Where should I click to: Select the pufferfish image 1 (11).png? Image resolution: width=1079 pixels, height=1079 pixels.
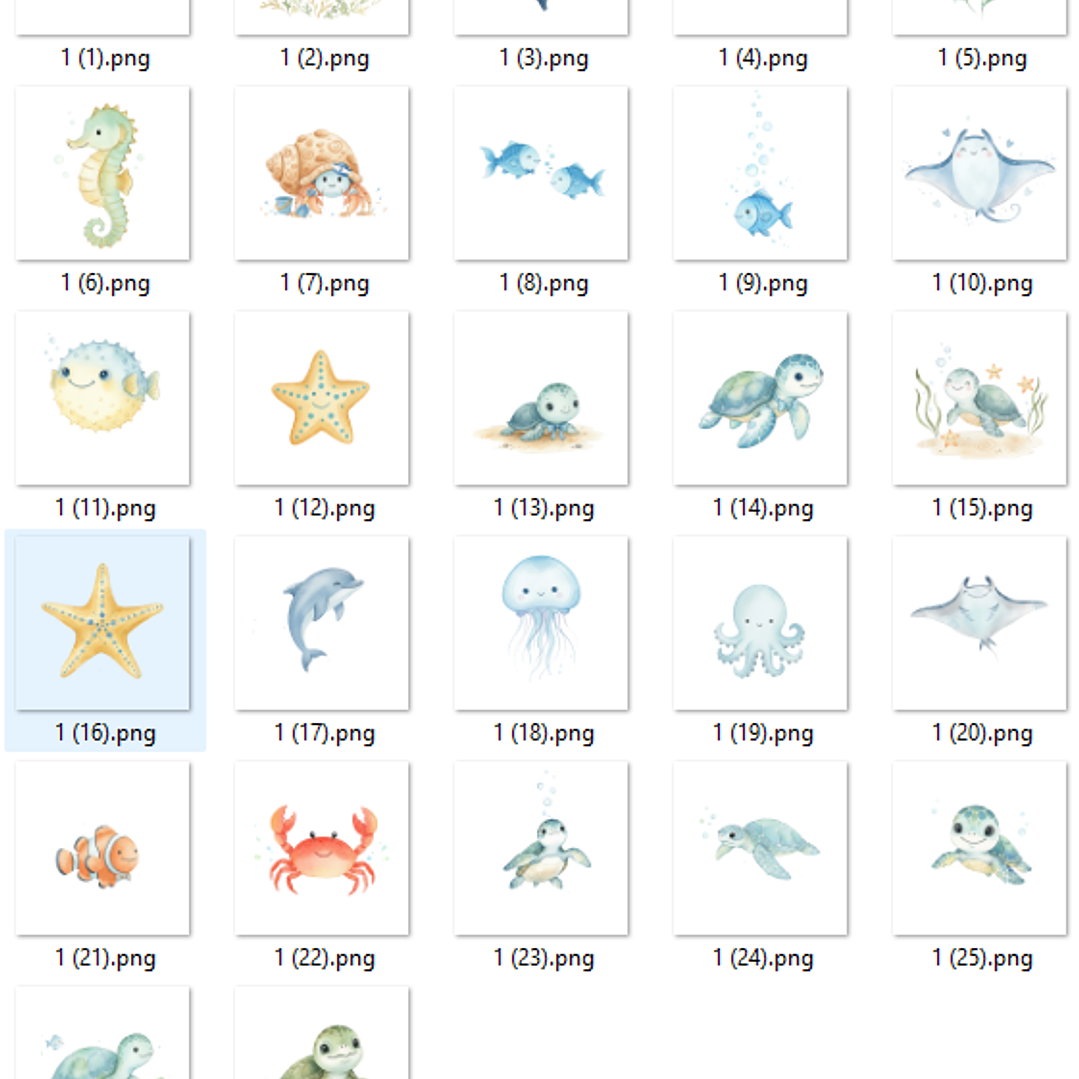click(x=102, y=399)
